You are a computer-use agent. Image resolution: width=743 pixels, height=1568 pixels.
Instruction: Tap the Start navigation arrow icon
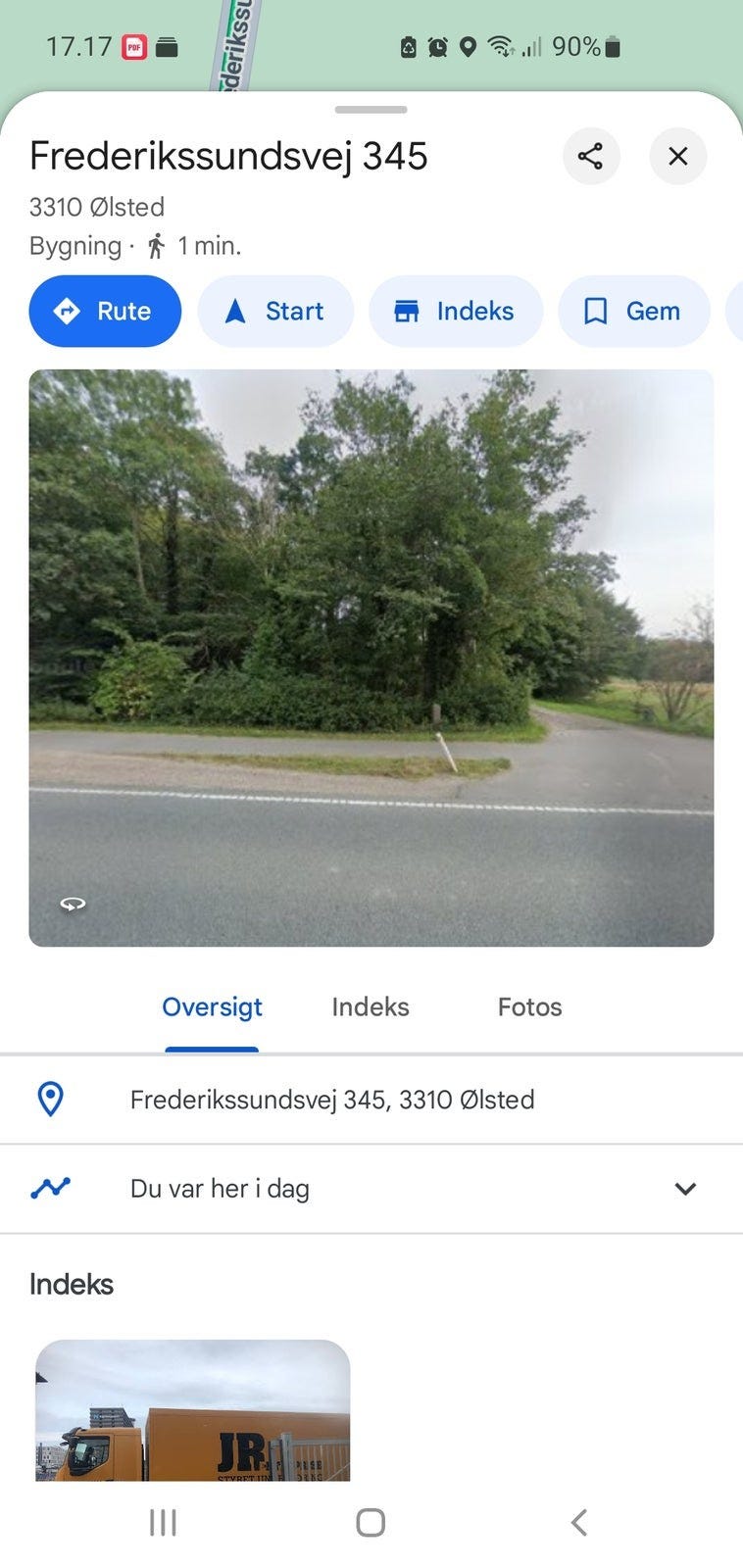235,311
